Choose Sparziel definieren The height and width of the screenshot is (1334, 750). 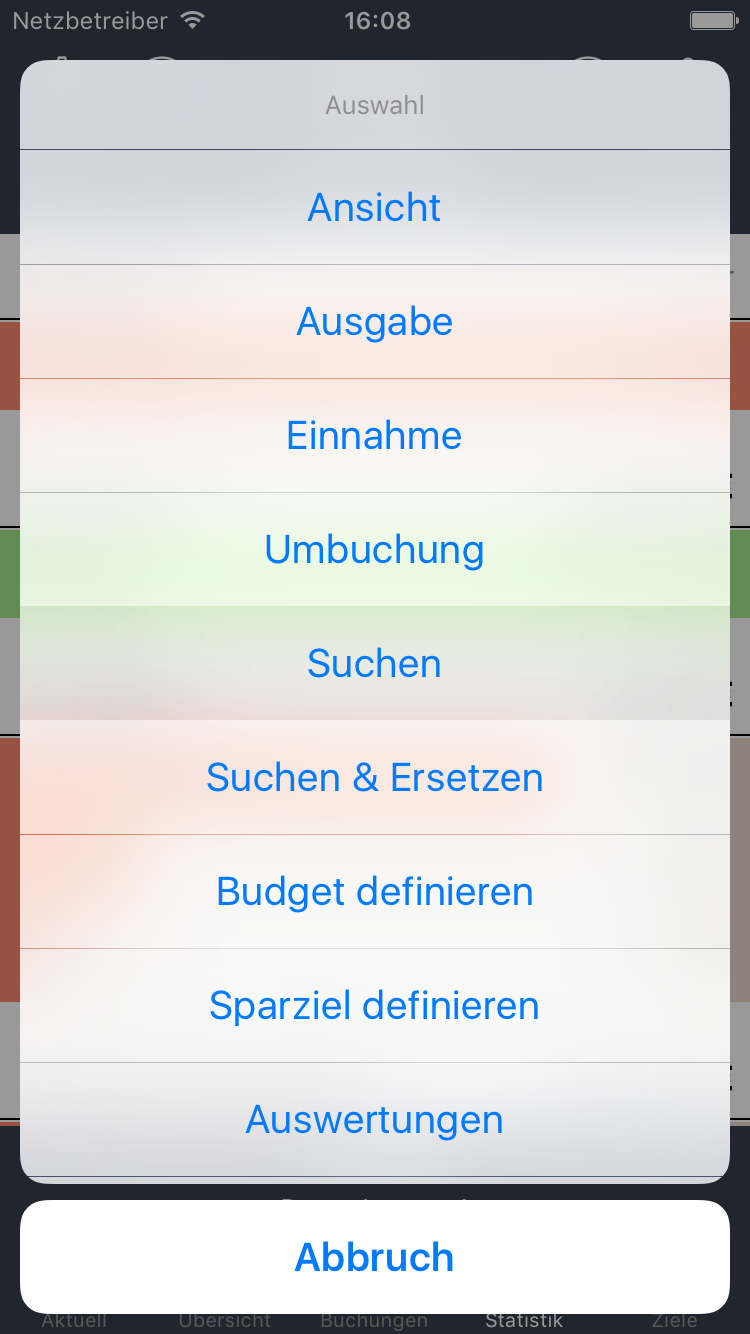tap(375, 1005)
